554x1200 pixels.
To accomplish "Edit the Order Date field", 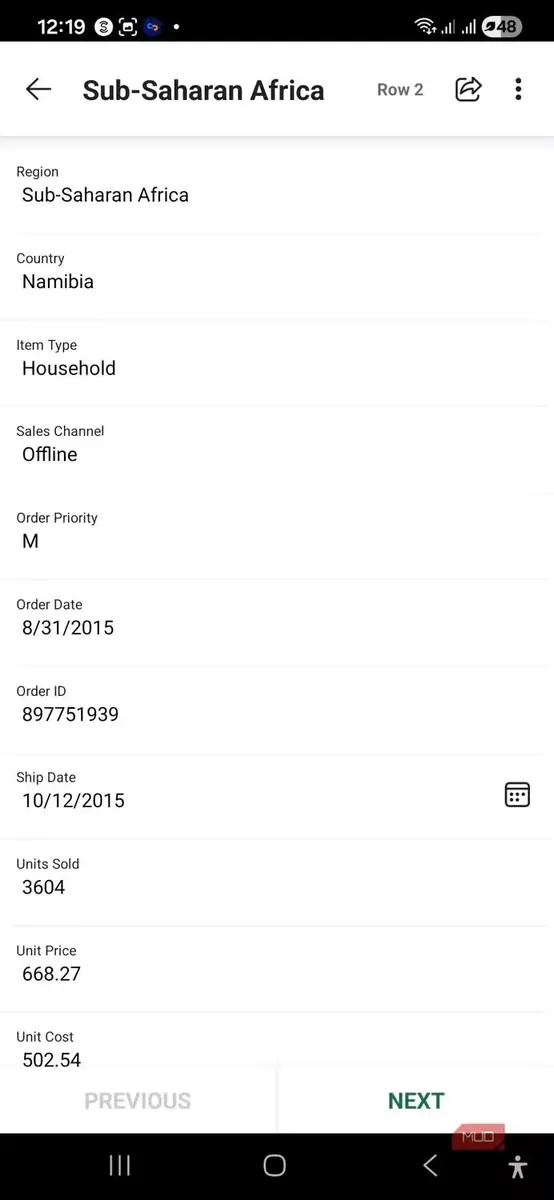I will click(x=277, y=618).
